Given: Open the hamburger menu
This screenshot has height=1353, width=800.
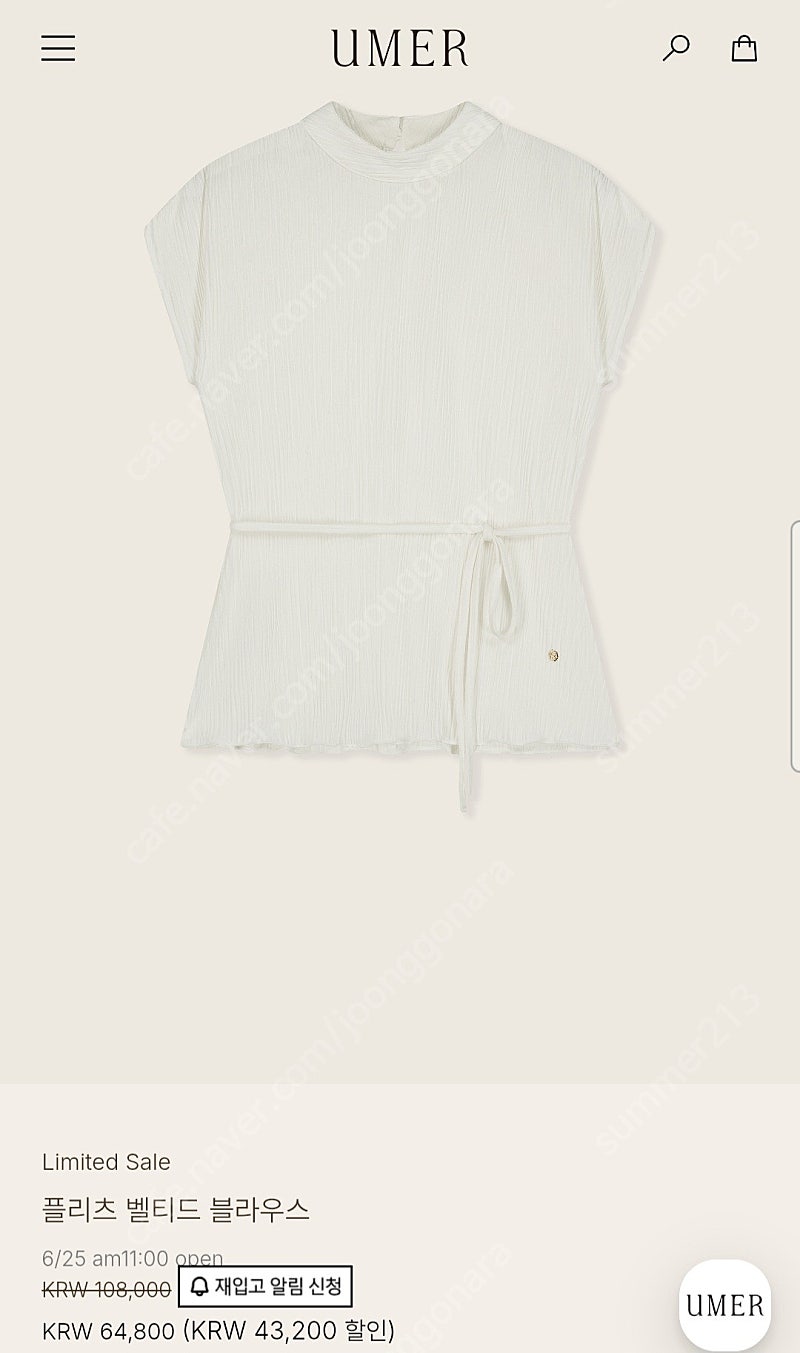Looking at the screenshot, I should pos(58,48).
